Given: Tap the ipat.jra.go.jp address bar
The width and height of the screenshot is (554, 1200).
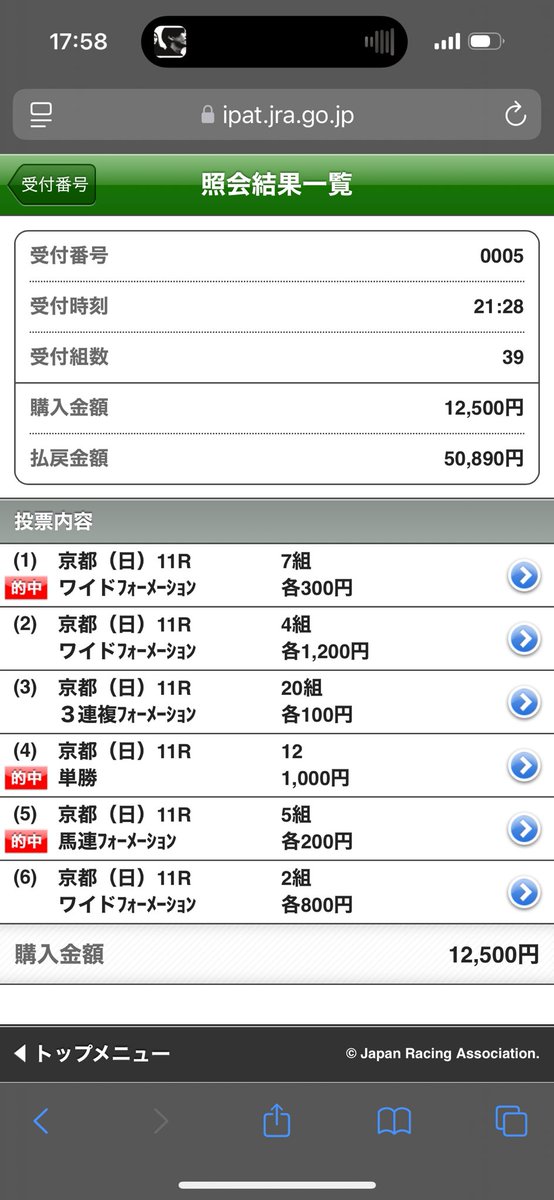Looking at the screenshot, I should 277,115.
